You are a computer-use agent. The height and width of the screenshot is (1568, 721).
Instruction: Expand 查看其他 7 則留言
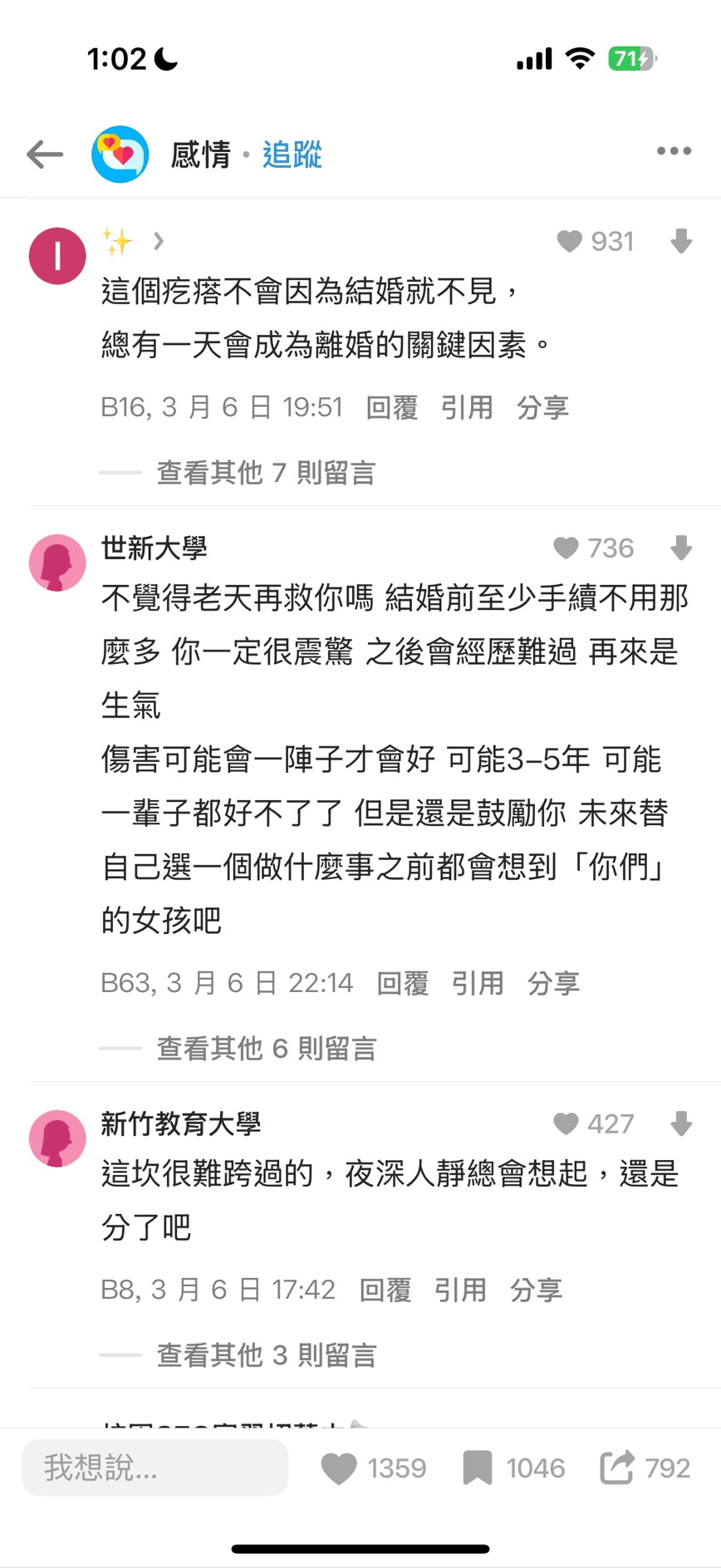click(266, 473)
